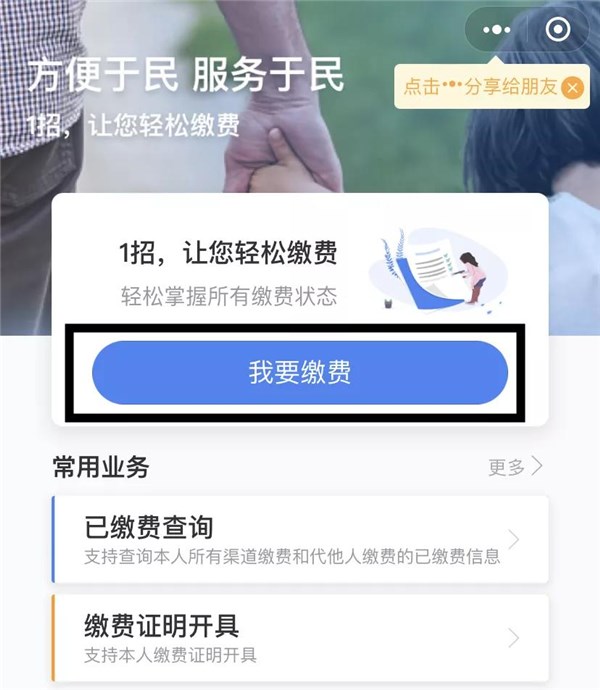This screenshot has width=600, height=690.
Task: Open the mini program overflow menu
Action: pyautogui.click(x=496, y=30)
